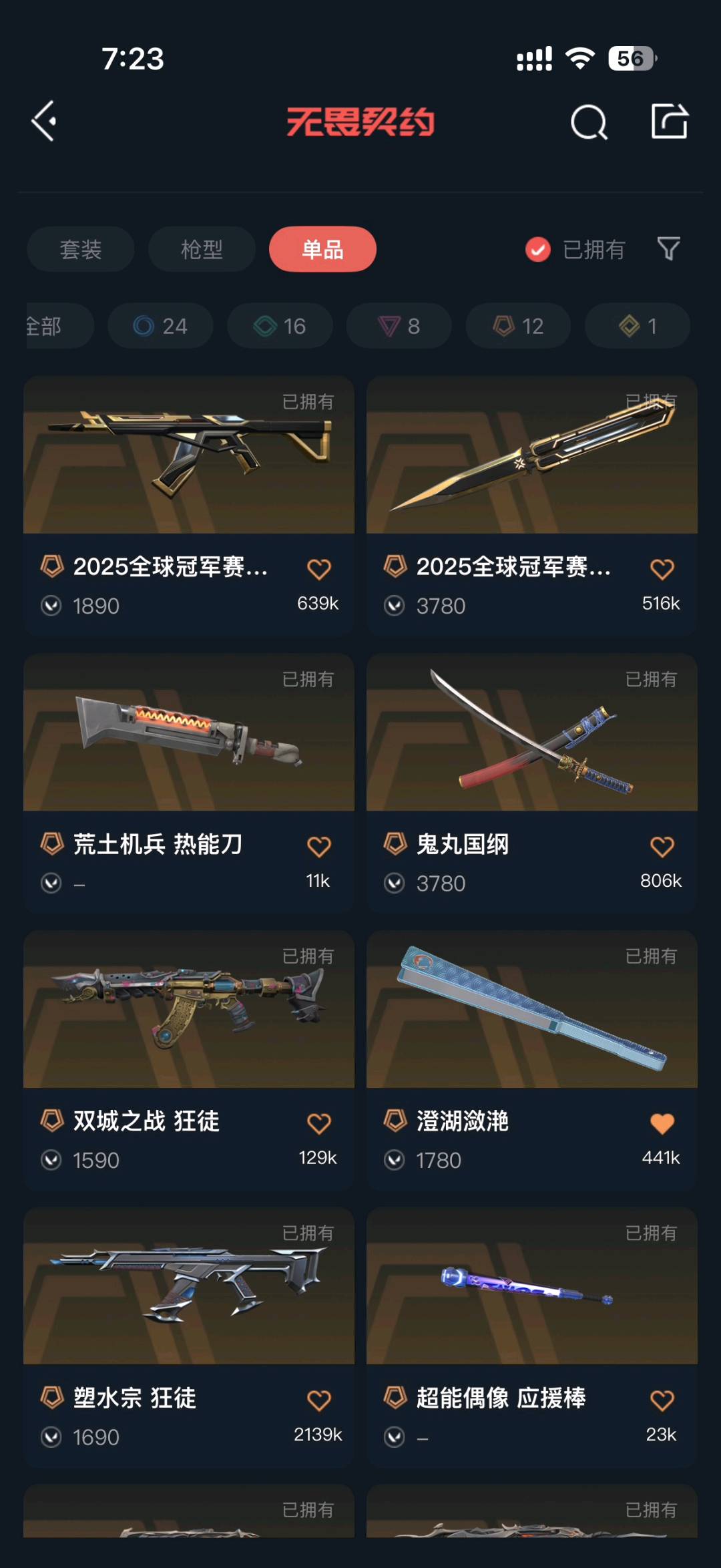Like the 2025全球冠军赛 knife priced 3780

pos(662,569)
